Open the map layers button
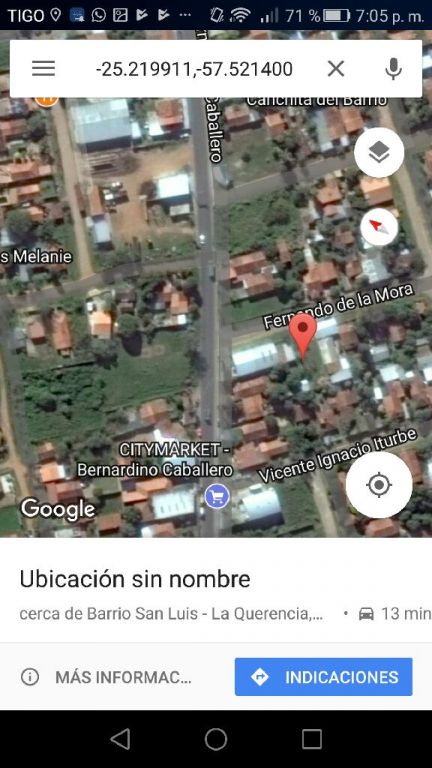The image size is (432, 768). point(379,152)
